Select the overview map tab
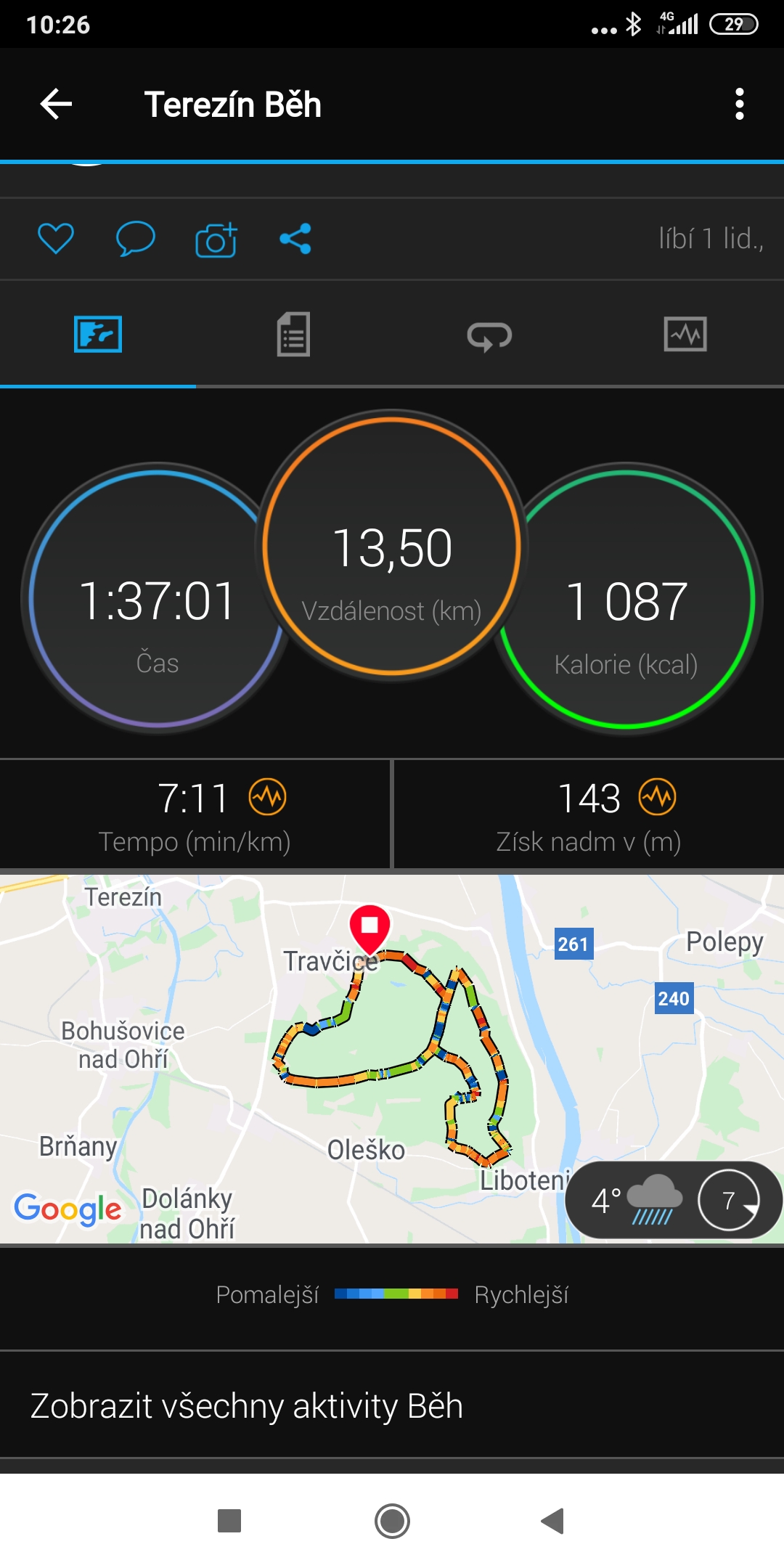This screenshot has height=1568, width=784. pyautogui.click(x=98, y=335)
